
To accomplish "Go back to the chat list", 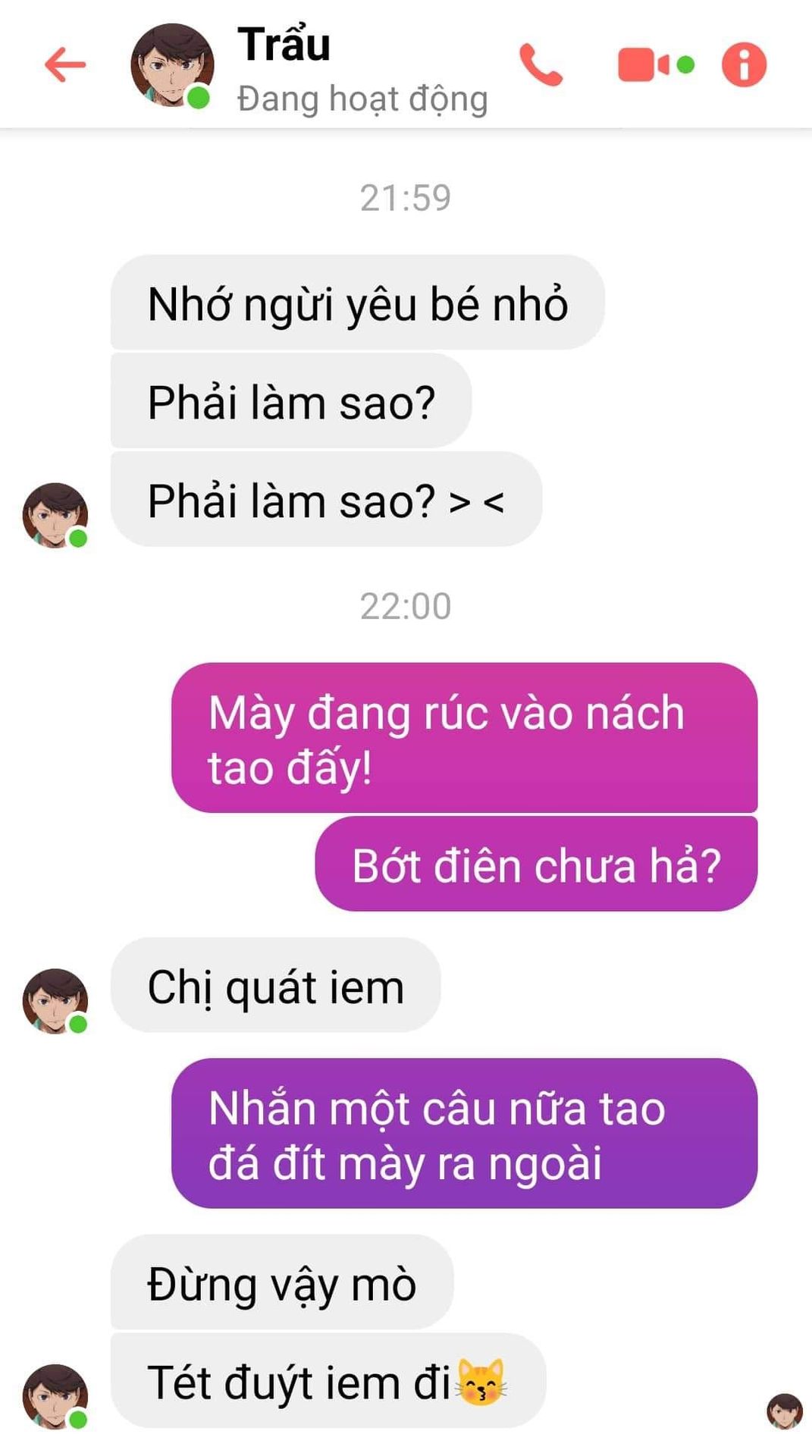I will 65,64.
